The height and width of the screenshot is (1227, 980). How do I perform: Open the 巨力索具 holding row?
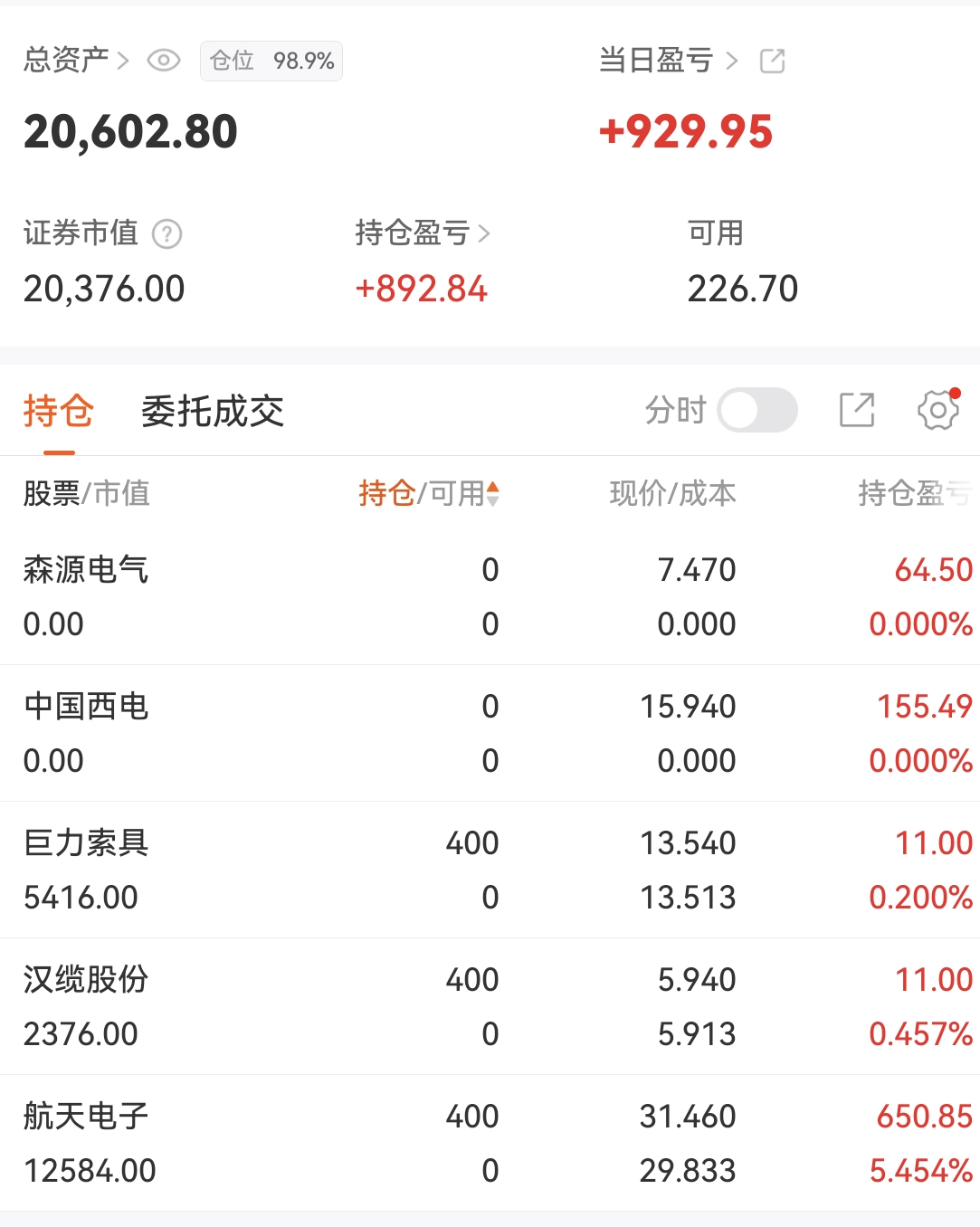click(490, 870)
